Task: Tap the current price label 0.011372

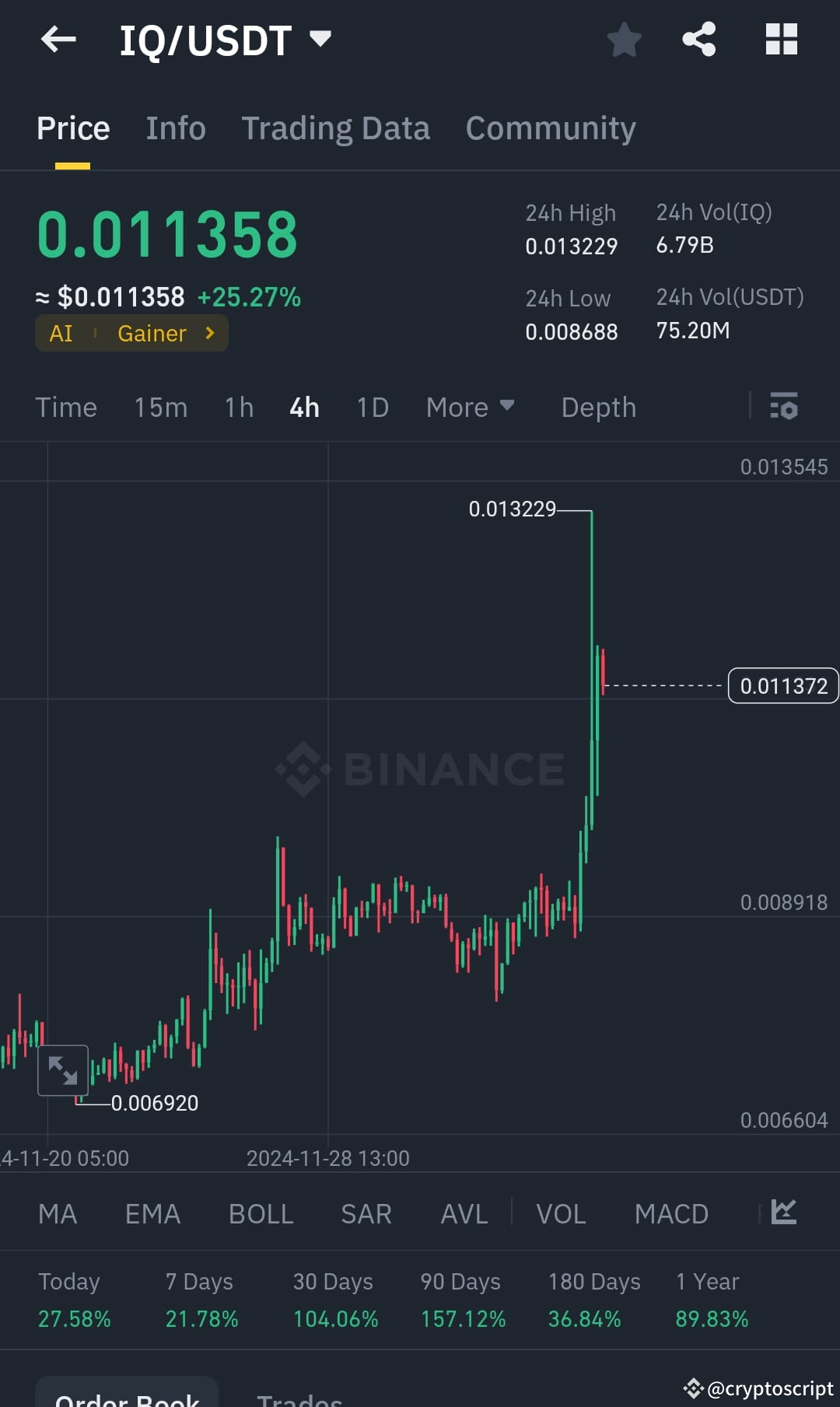Action: tap(782, 685)
